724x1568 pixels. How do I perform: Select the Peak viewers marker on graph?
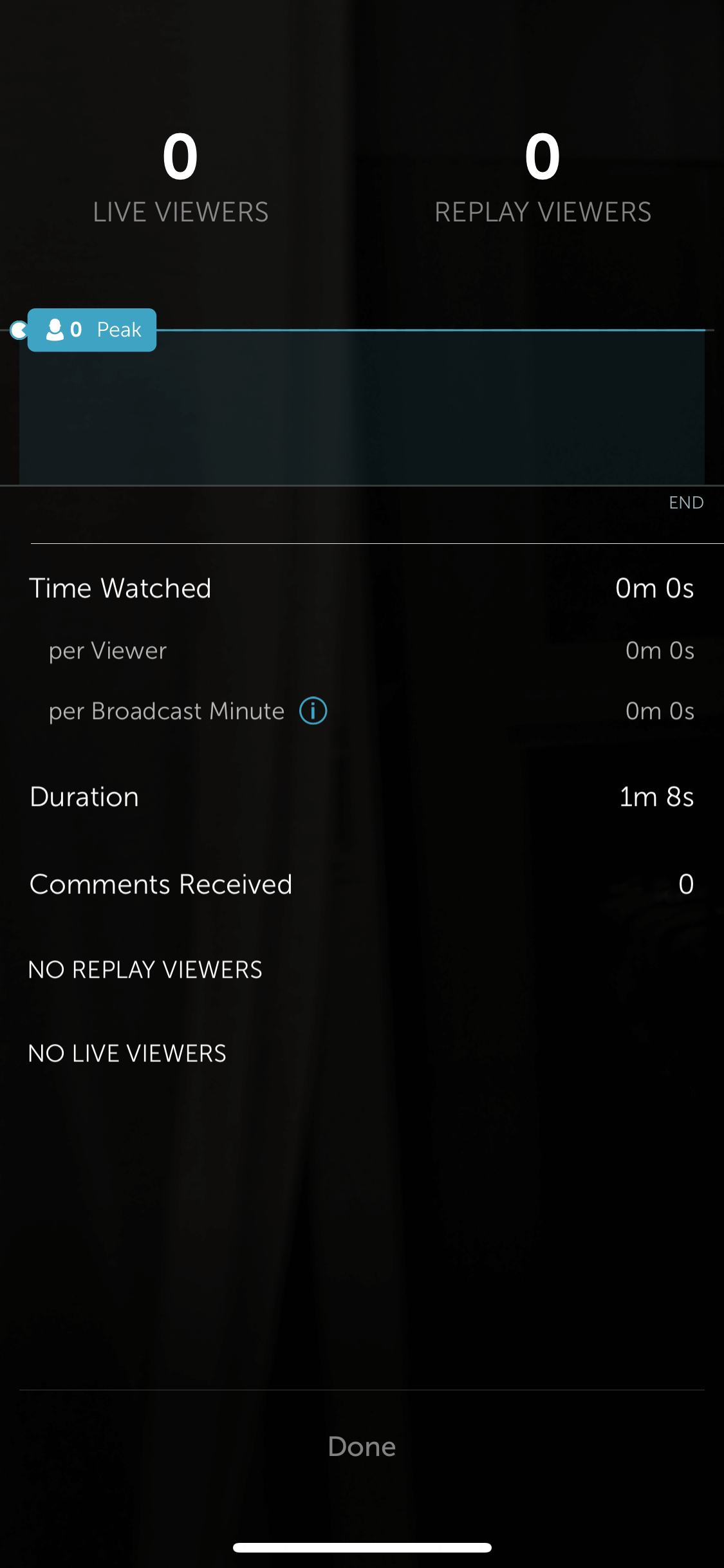point(92,330)
